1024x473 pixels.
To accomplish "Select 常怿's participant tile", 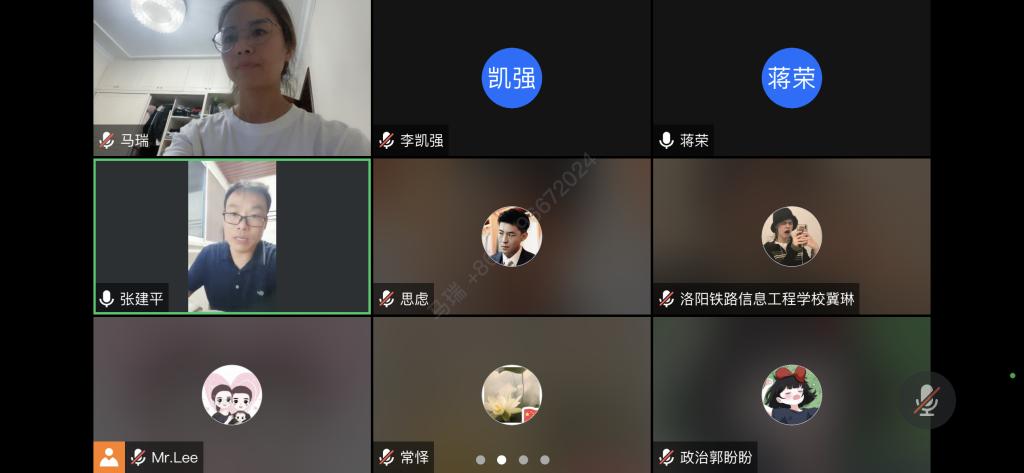I will 511,394.
